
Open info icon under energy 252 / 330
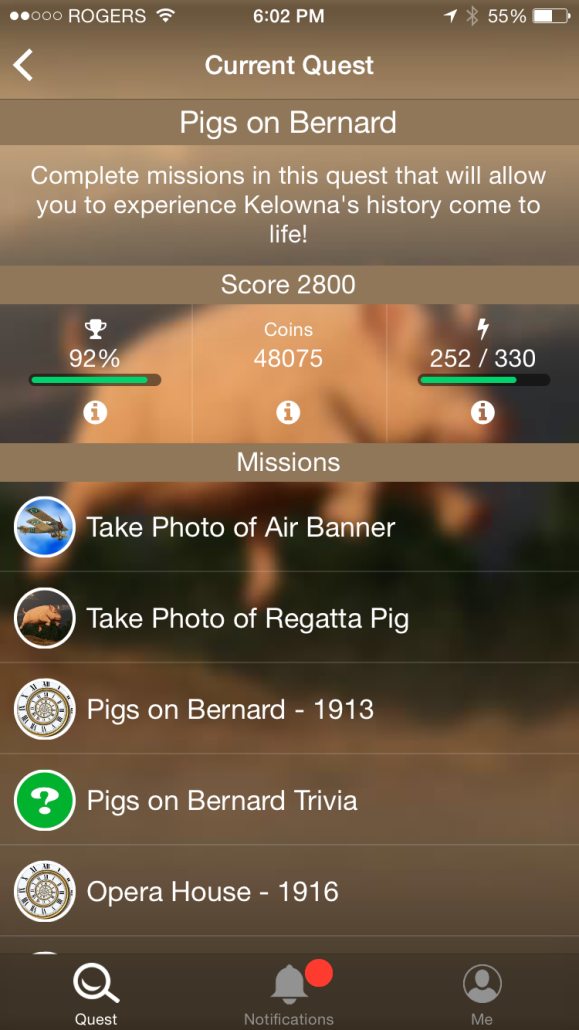point(482,413)
